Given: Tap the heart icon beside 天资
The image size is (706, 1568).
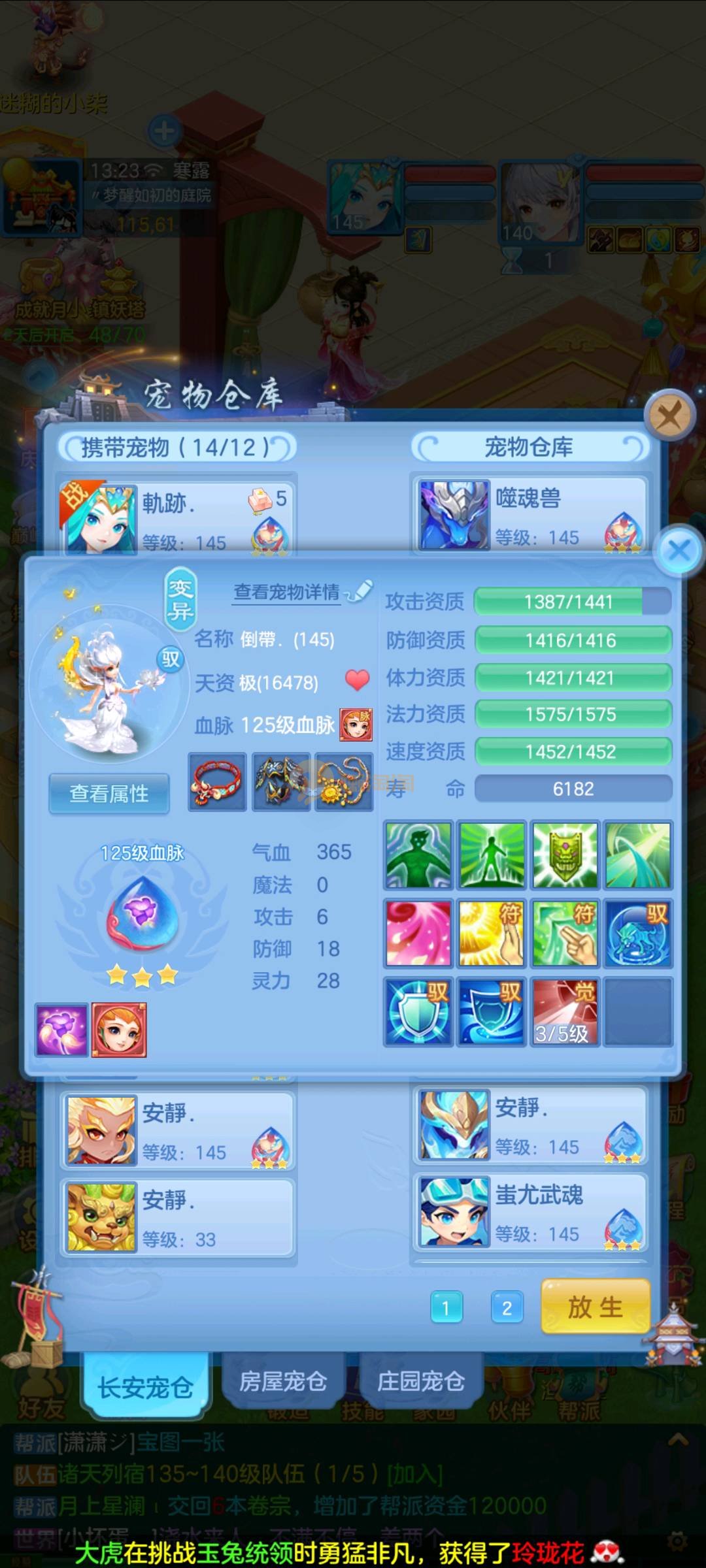Looking at the screenshot, I should [357, 680].
